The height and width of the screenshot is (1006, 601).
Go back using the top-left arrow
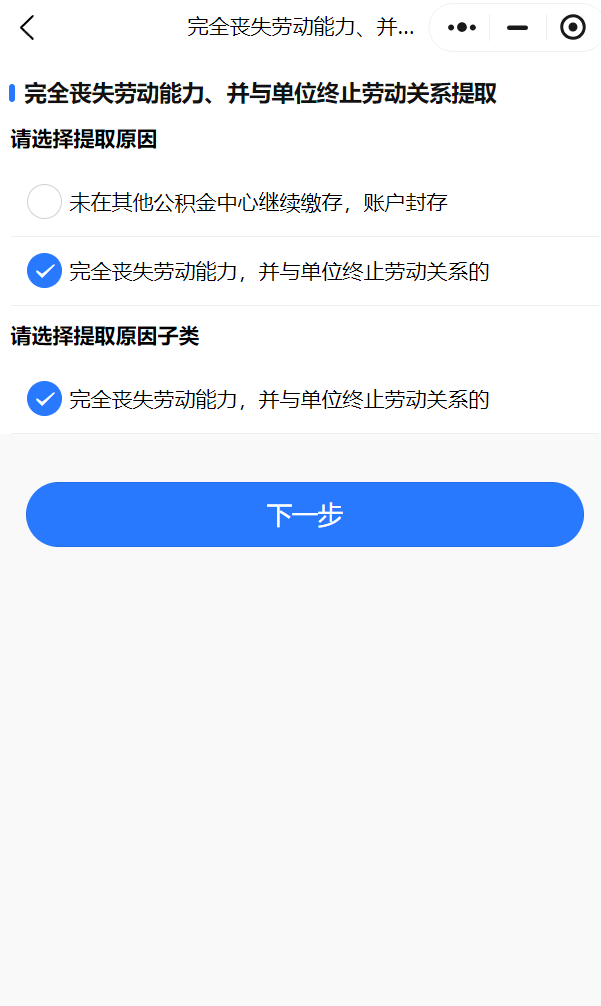27,28
